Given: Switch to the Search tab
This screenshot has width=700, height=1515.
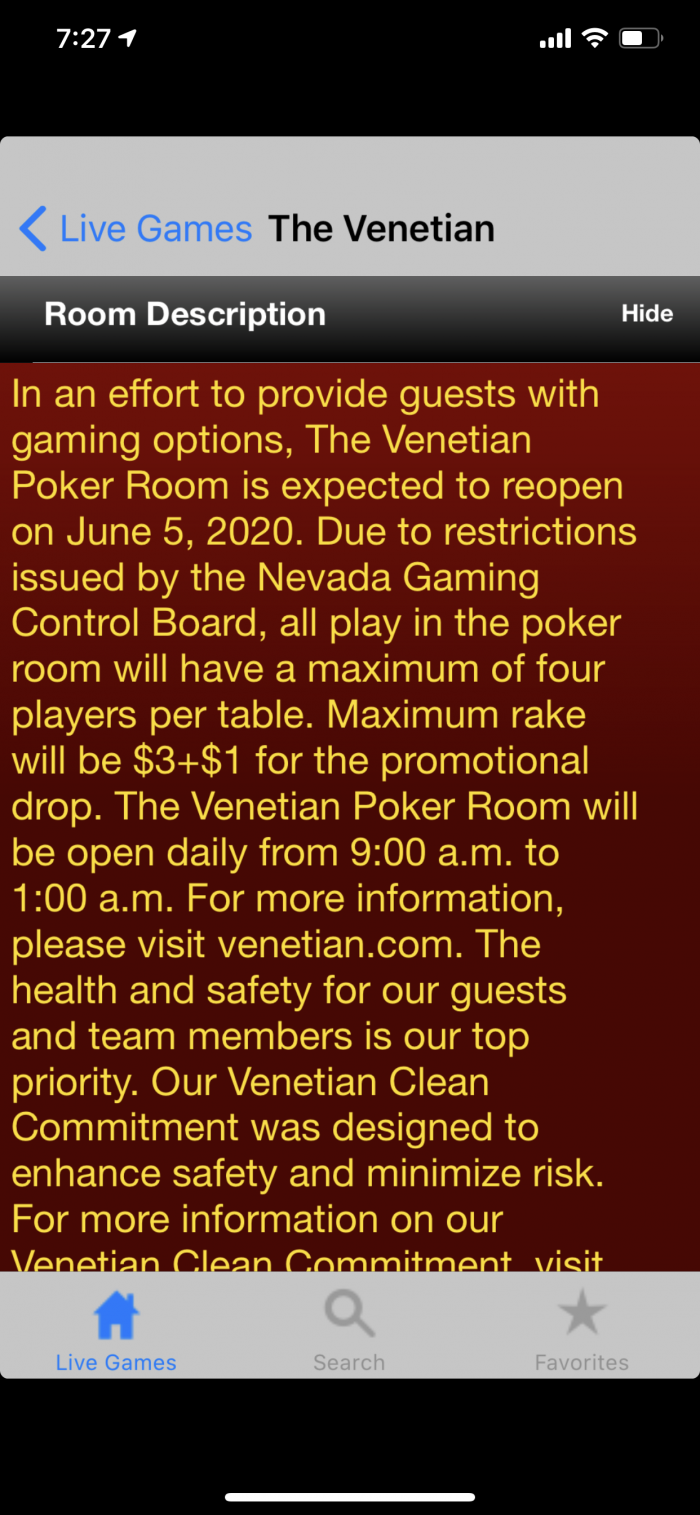Looking at the screenshot, I should pos(349,1330).
